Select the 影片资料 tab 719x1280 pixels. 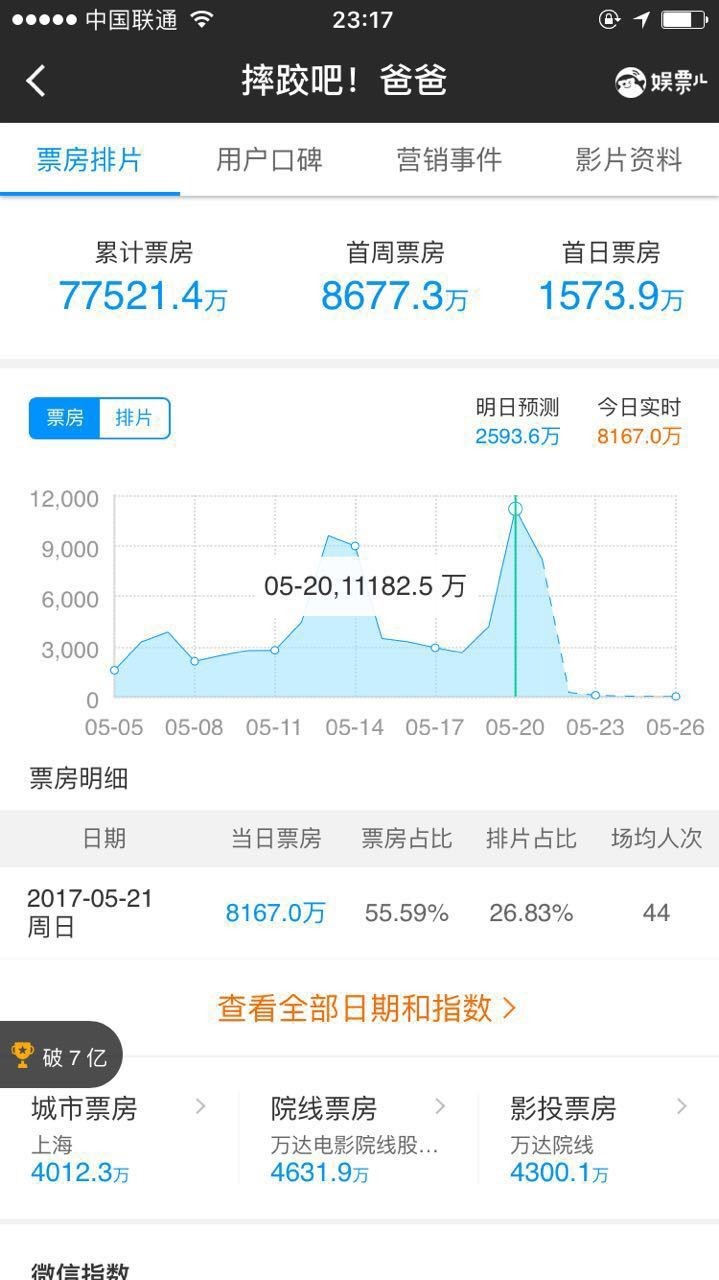(x=628, y=160)
